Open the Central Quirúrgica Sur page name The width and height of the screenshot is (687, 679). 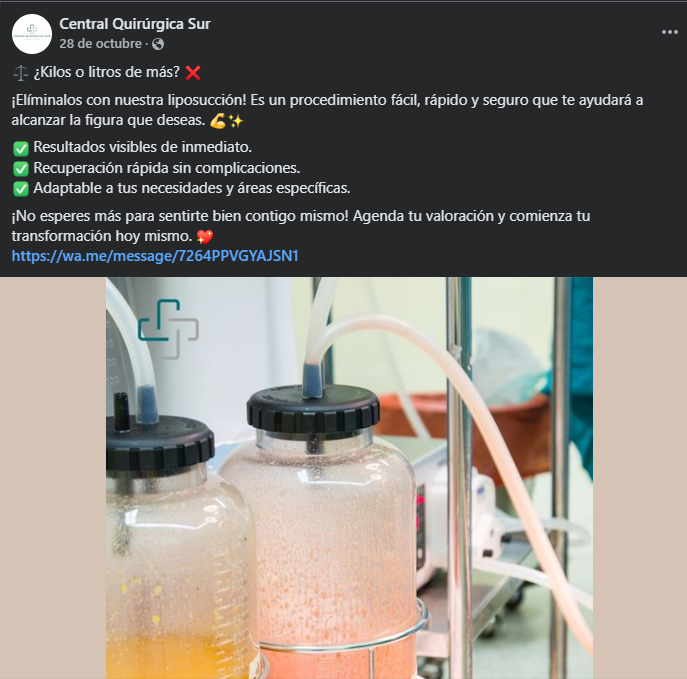[x=135, y=24]
